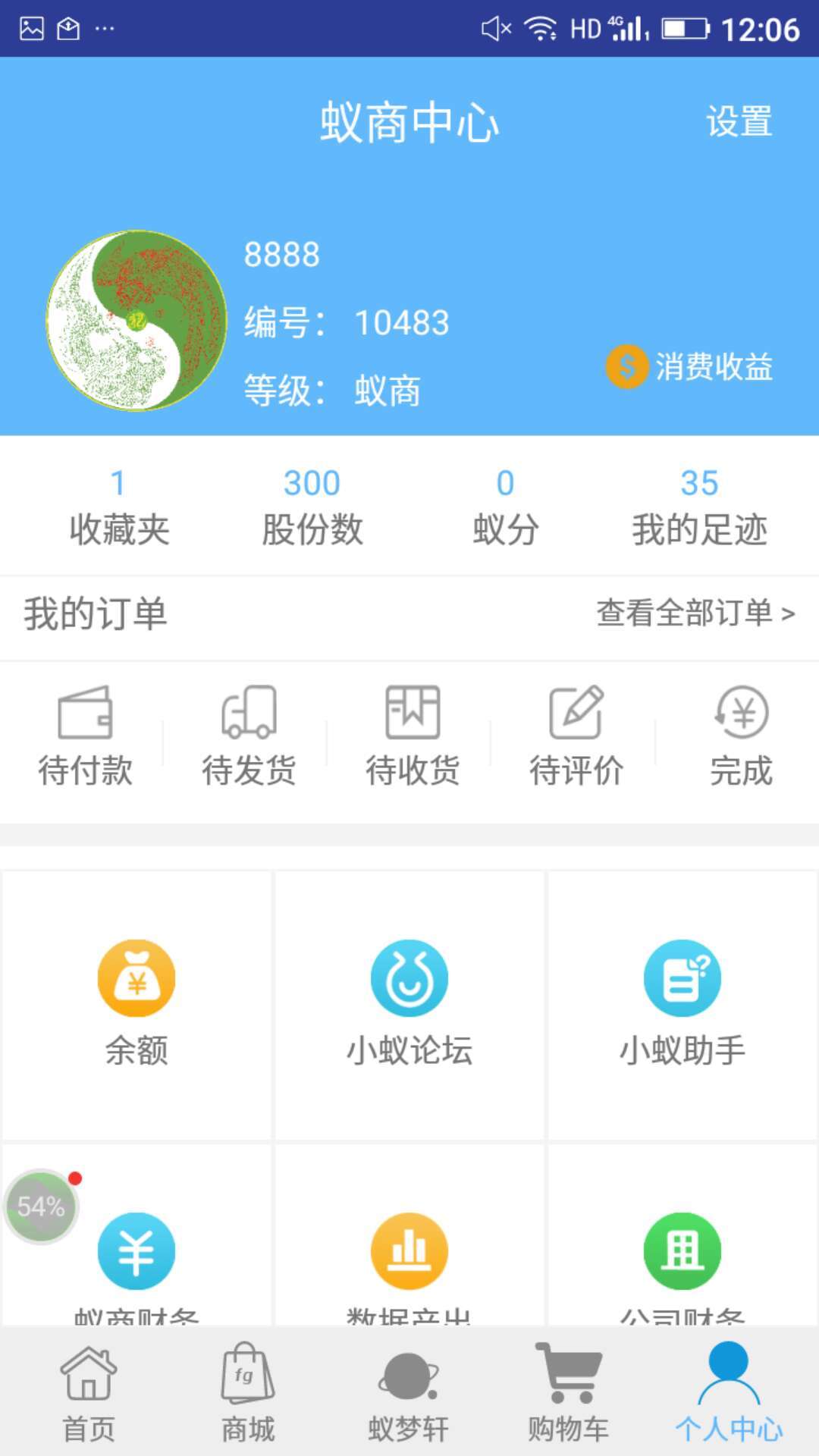Open 数据产出 via the chart icon
Image resolution: width=819 pixels, height=1456 pixels.
click(409, 1251)
